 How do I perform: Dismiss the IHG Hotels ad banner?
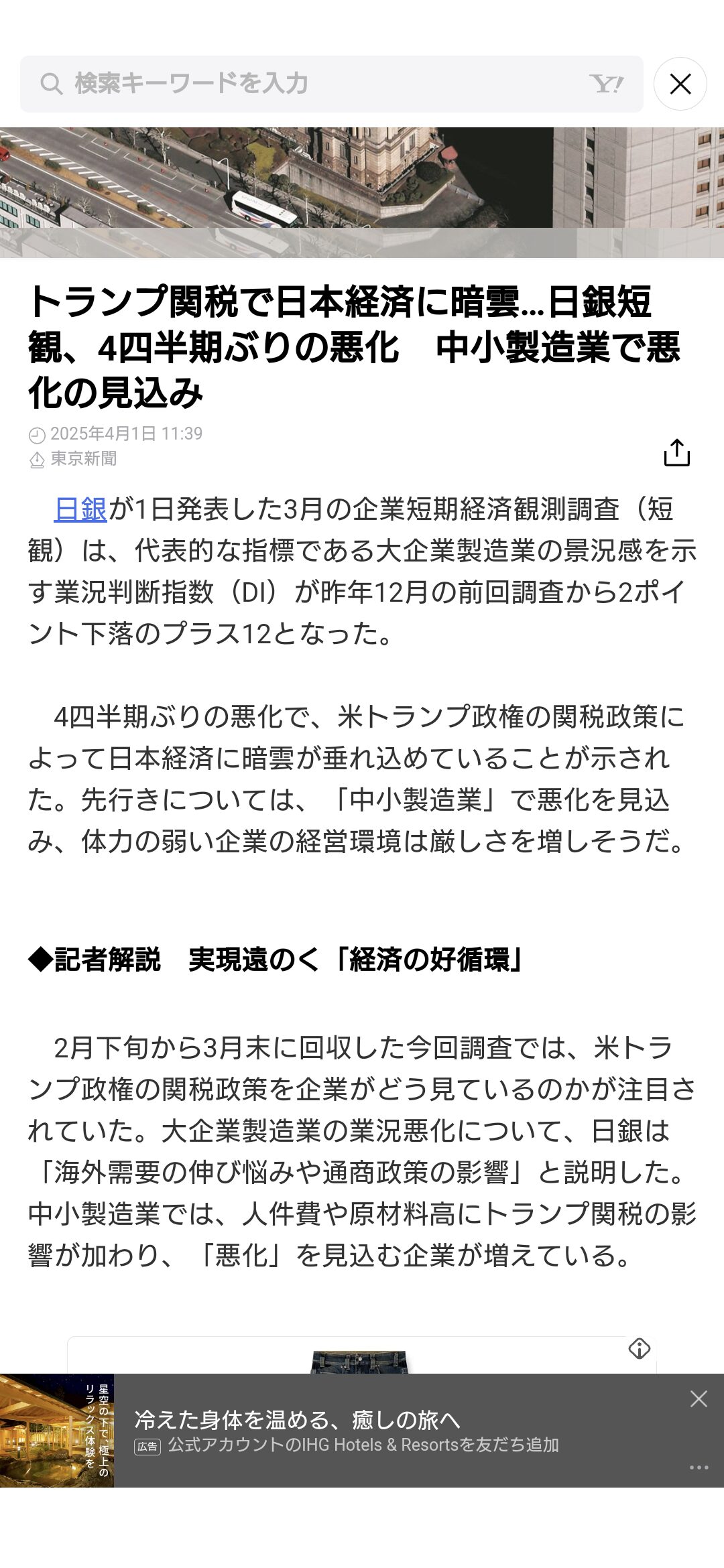pos(699,1398)
